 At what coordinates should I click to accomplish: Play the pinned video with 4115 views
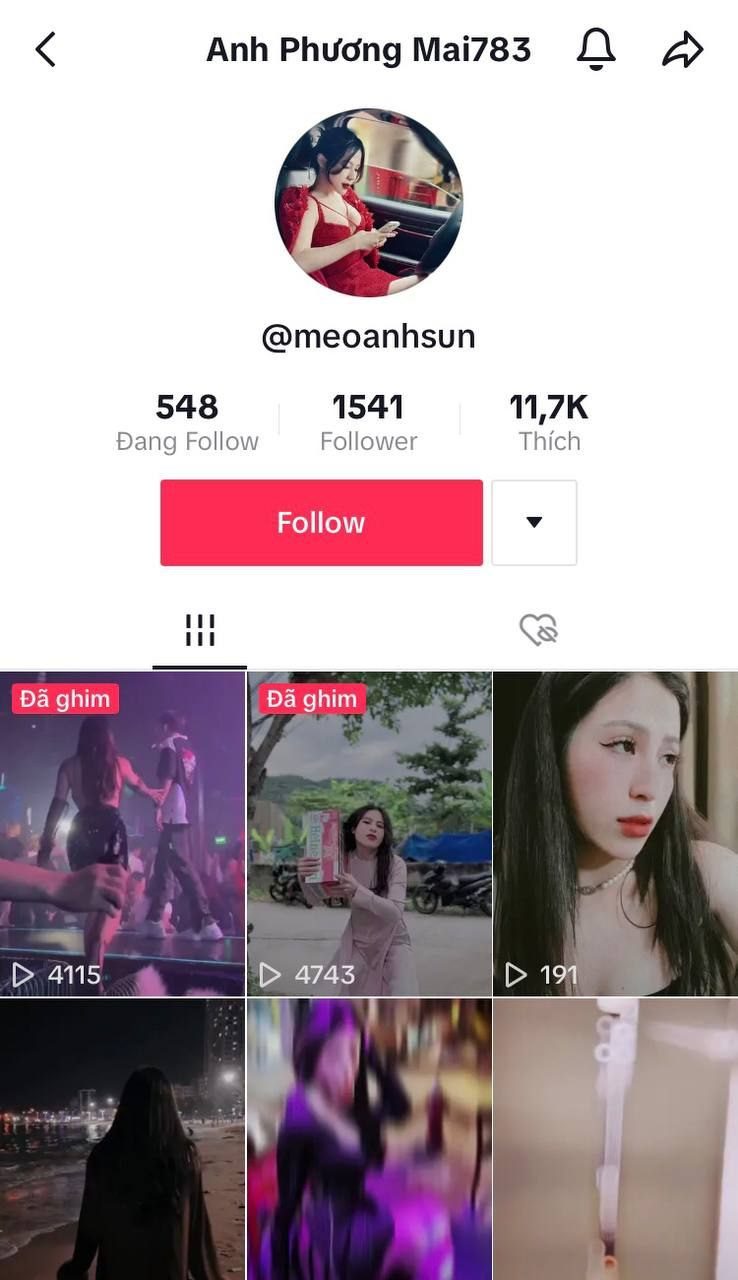coord(122,833)
